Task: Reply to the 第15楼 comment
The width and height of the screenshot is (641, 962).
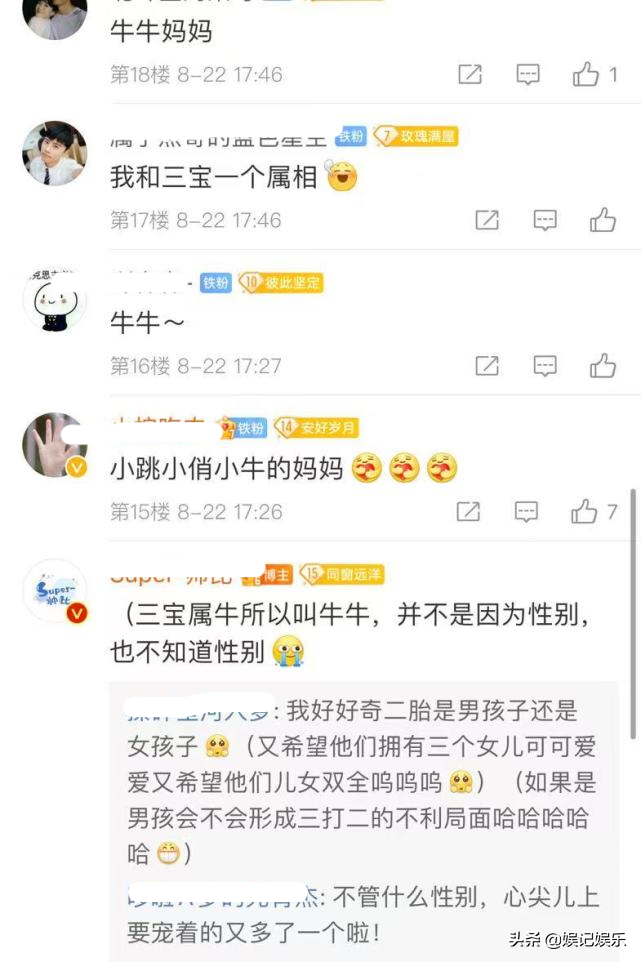Action: point(527,512)
